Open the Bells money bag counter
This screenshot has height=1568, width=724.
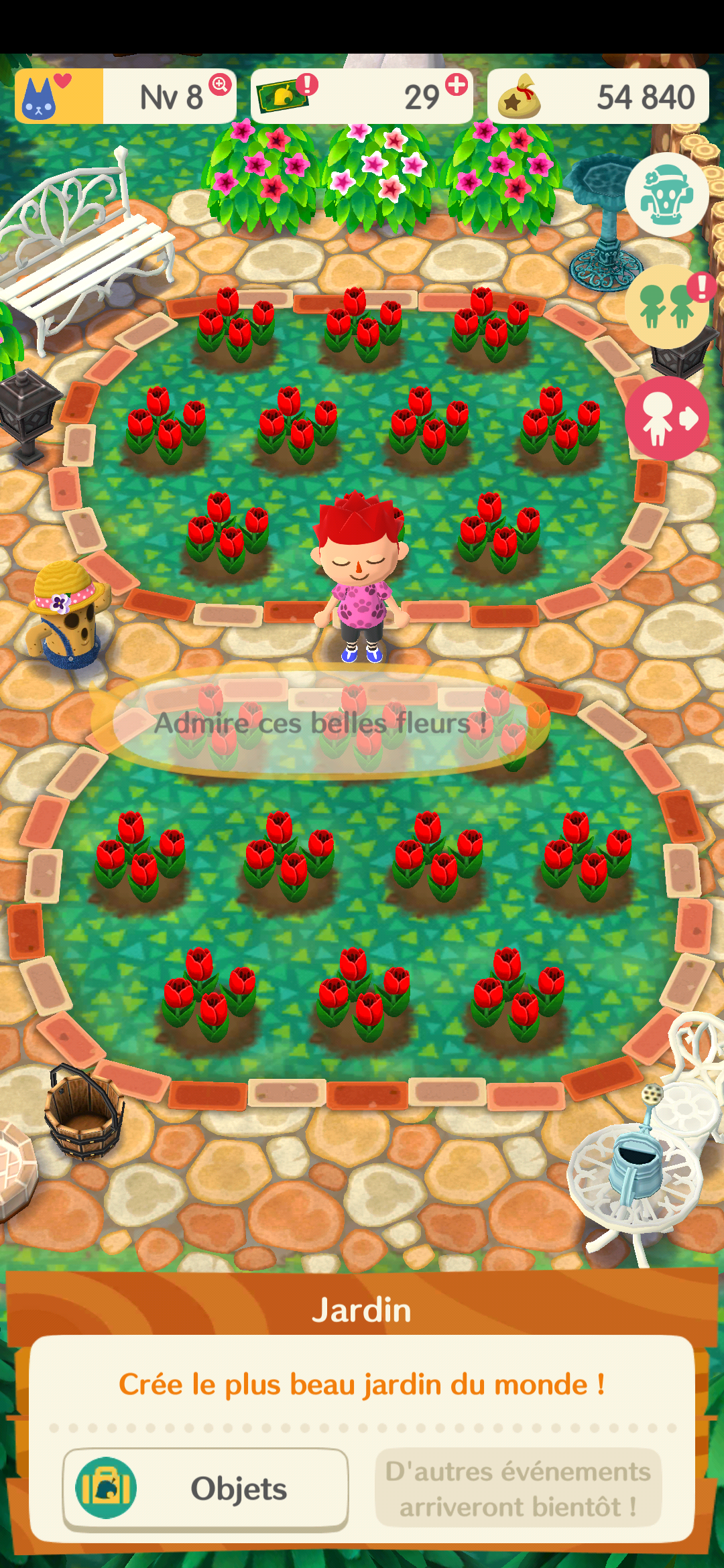597,96
